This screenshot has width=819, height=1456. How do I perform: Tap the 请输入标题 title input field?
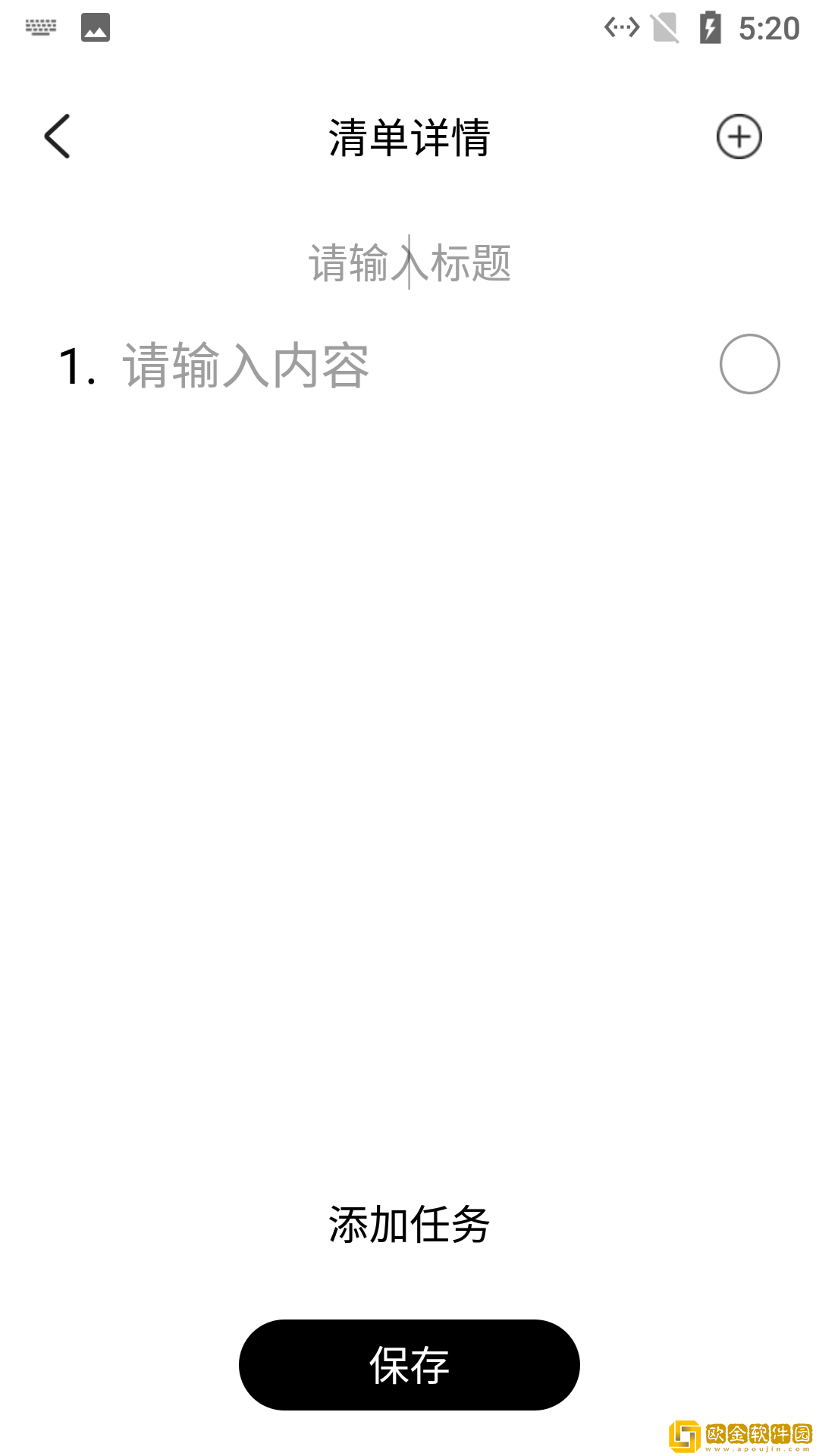[409, 262]
